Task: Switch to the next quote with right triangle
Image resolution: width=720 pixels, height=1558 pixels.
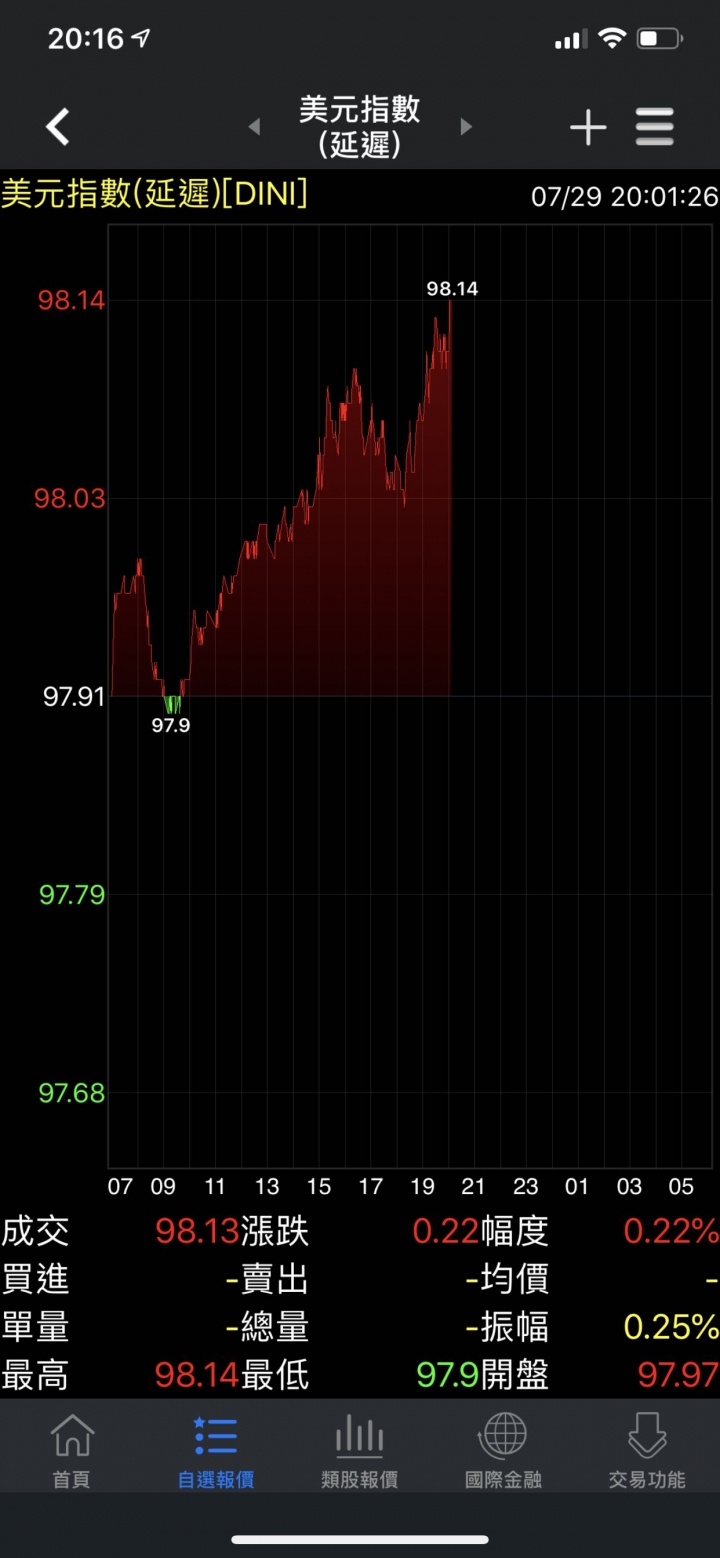Action: click(x=466, y=127)
